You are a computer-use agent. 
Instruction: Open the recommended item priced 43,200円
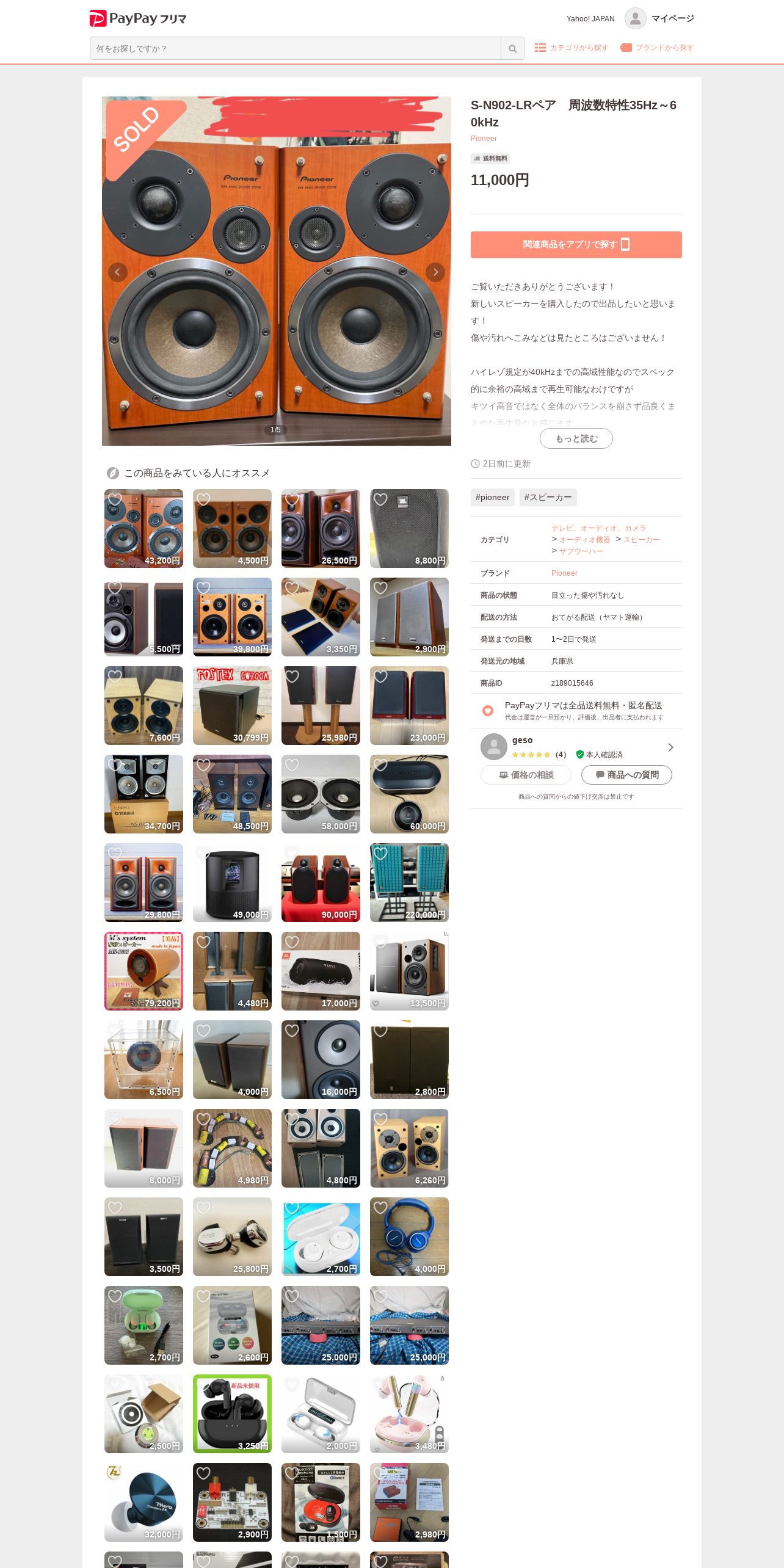pos(143,528)
